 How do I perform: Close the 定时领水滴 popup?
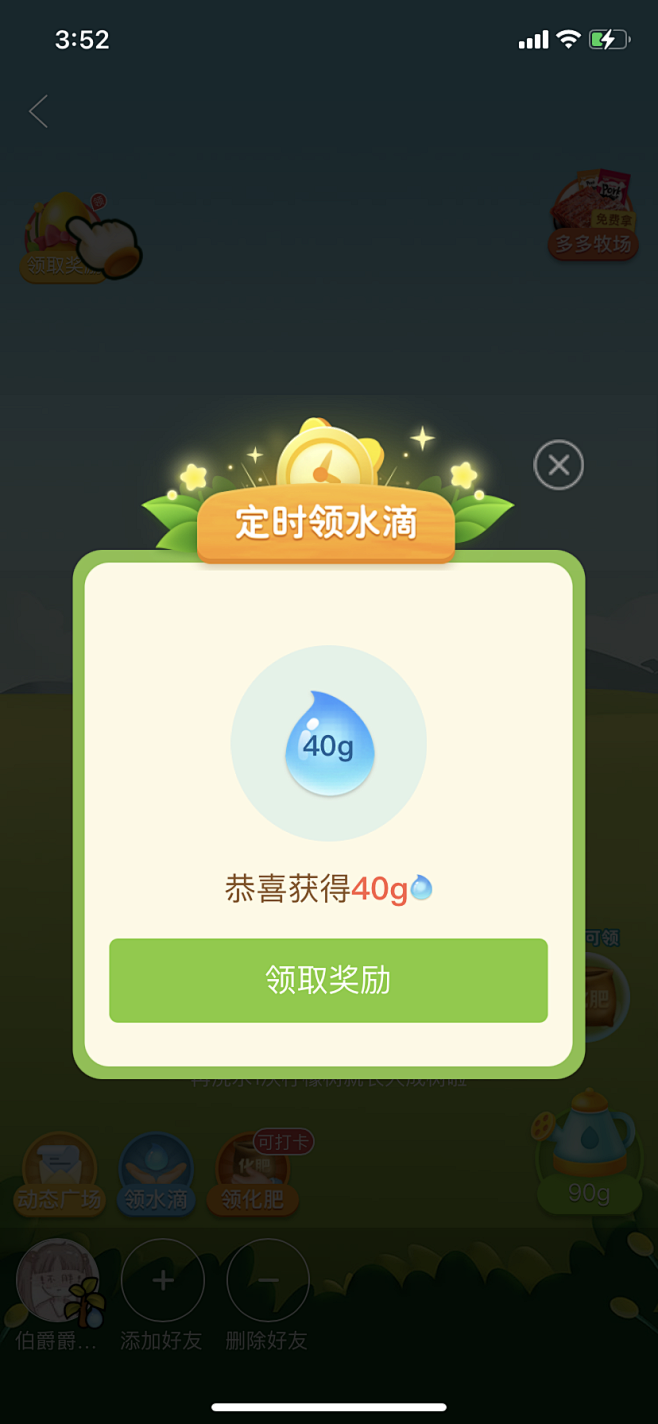click(558, 465)
